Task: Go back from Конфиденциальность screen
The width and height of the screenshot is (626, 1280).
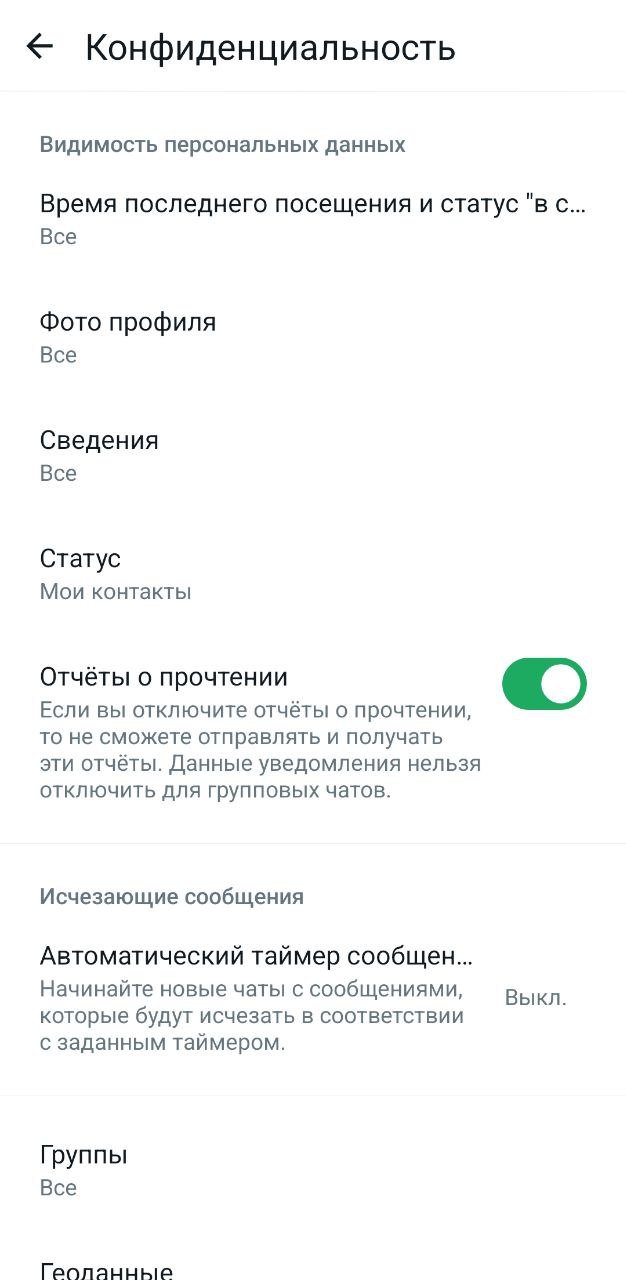Action: 40,46
